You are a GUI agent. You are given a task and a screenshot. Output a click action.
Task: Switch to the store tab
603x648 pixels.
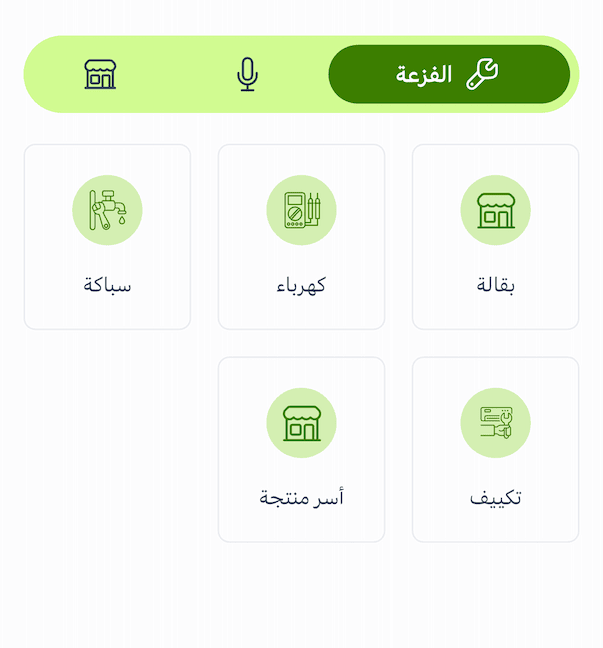pos(100,74)
